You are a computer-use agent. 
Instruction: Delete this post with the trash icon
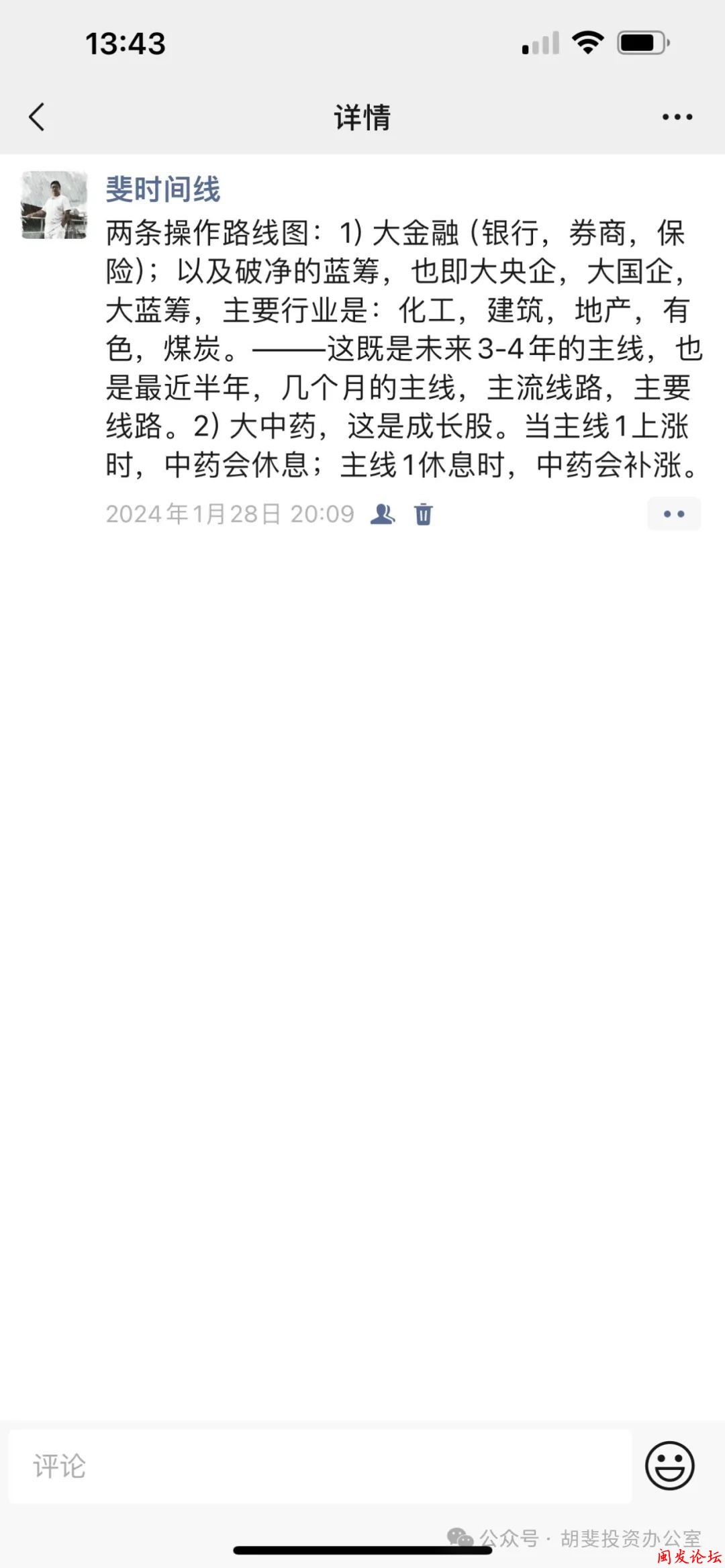click(x=424, y=514)
